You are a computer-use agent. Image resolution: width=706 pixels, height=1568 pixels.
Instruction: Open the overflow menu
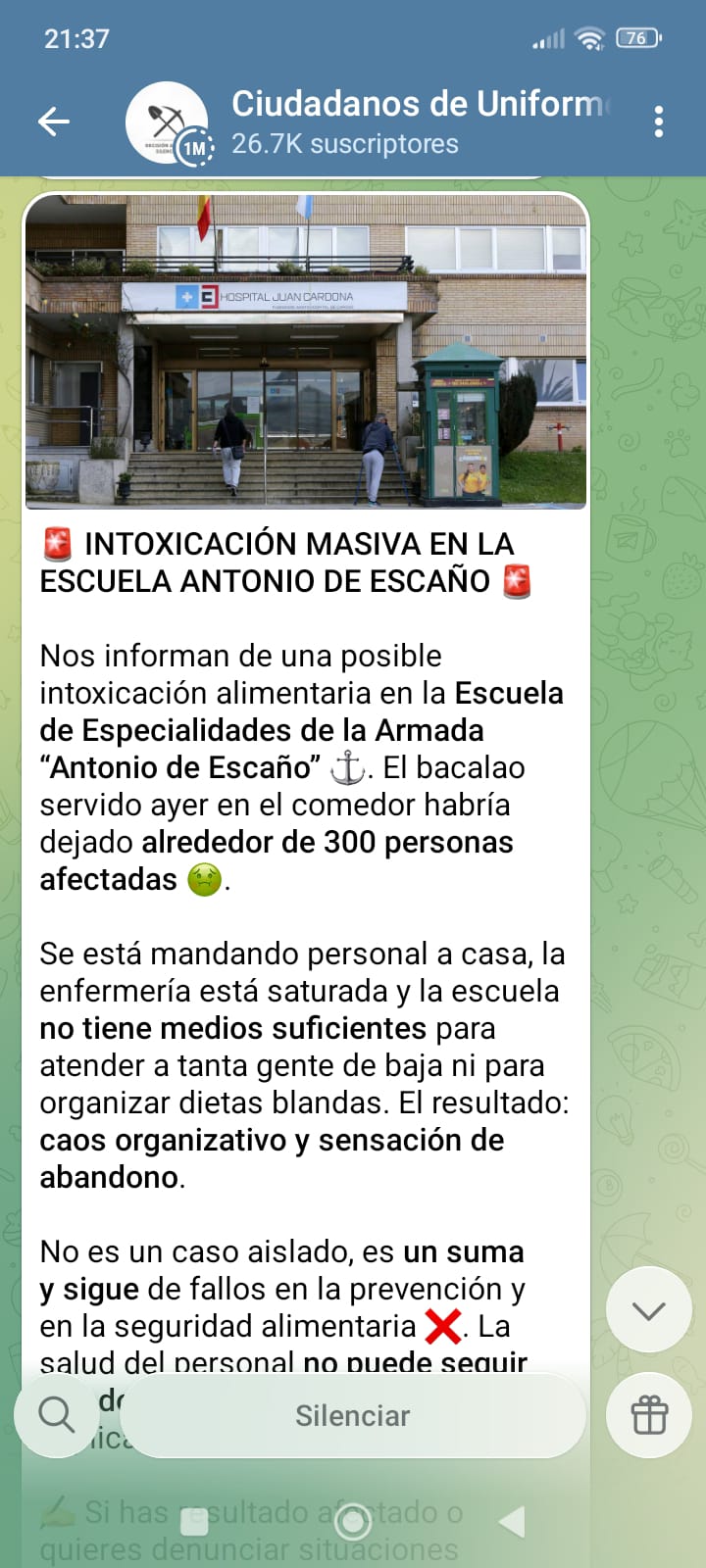[x=658, y=122]
